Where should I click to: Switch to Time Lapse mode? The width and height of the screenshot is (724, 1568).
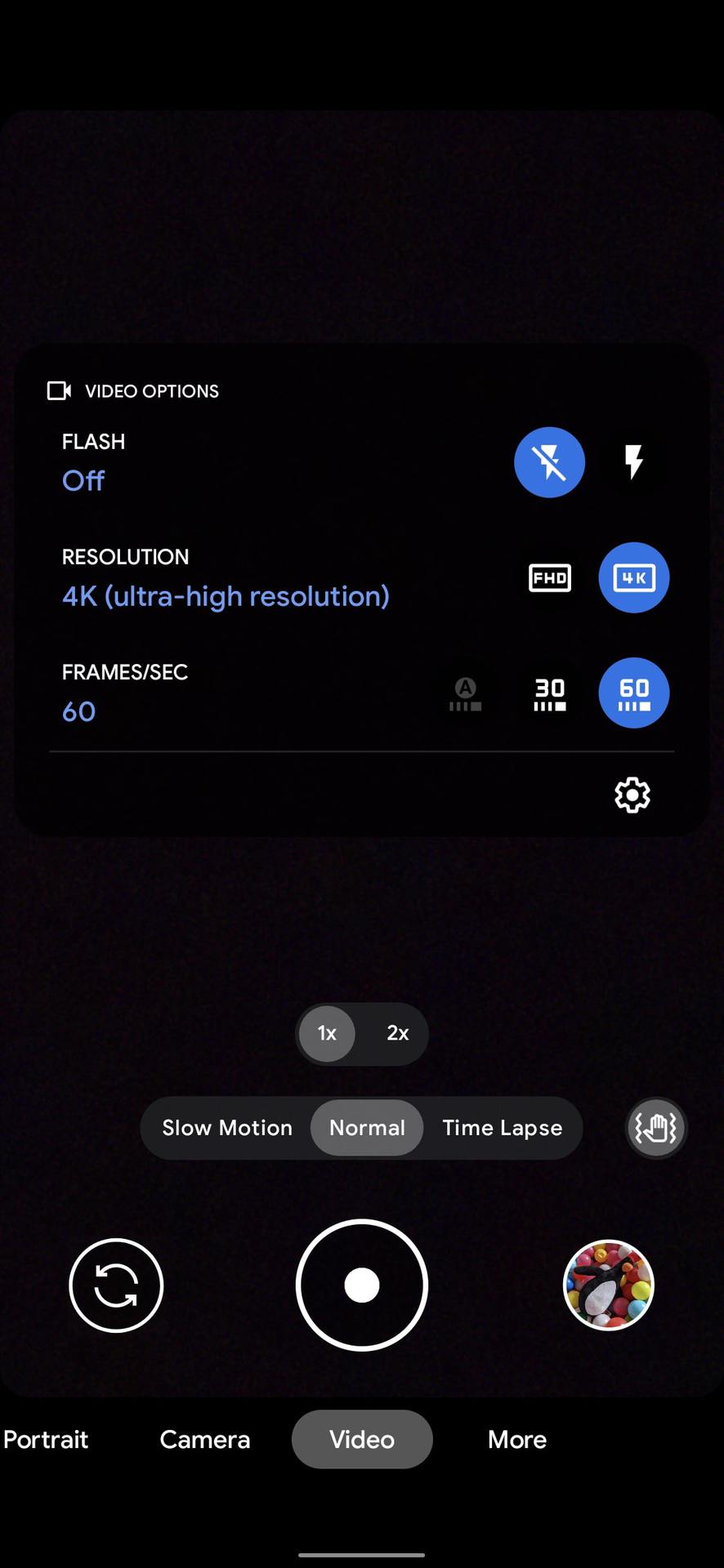click(502, 1128)
